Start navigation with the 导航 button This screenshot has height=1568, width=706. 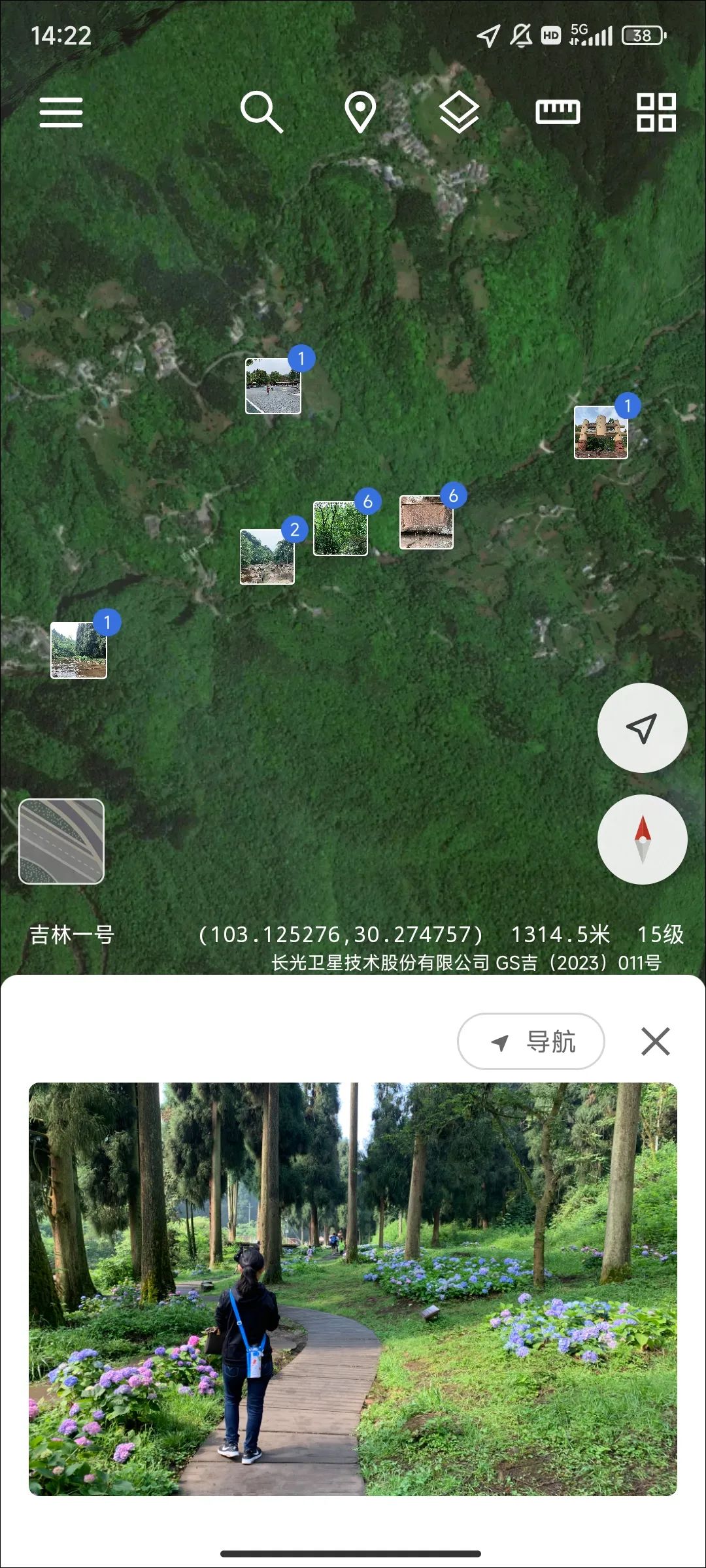tap(531, 1041)
